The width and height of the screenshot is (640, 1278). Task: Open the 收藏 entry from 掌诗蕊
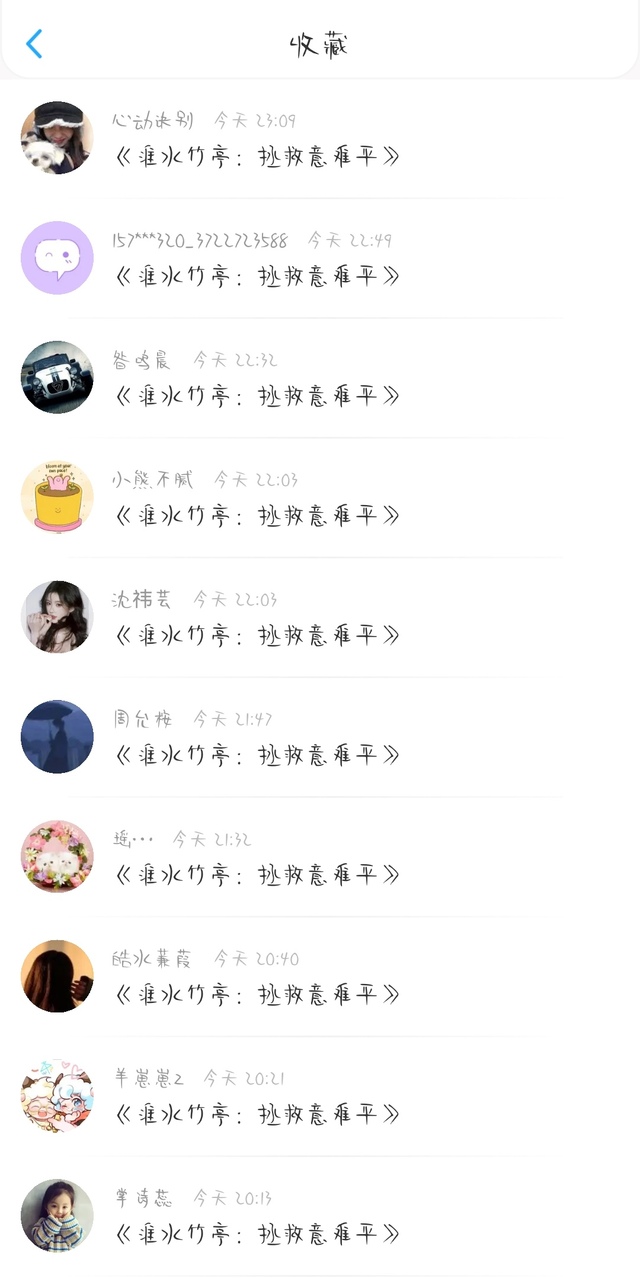click(x=258, y=1234)
